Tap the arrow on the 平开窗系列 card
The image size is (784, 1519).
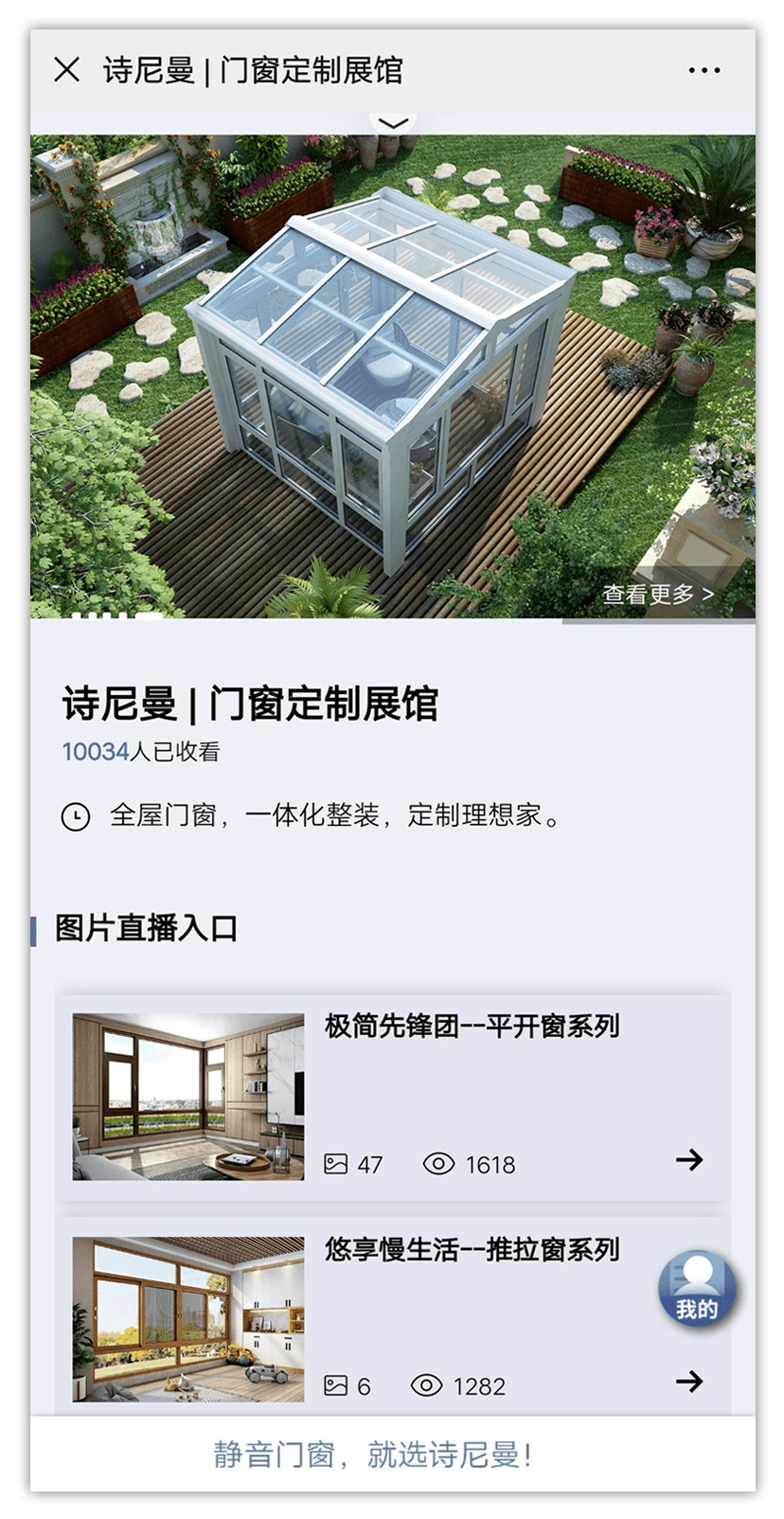[689, 1160]
